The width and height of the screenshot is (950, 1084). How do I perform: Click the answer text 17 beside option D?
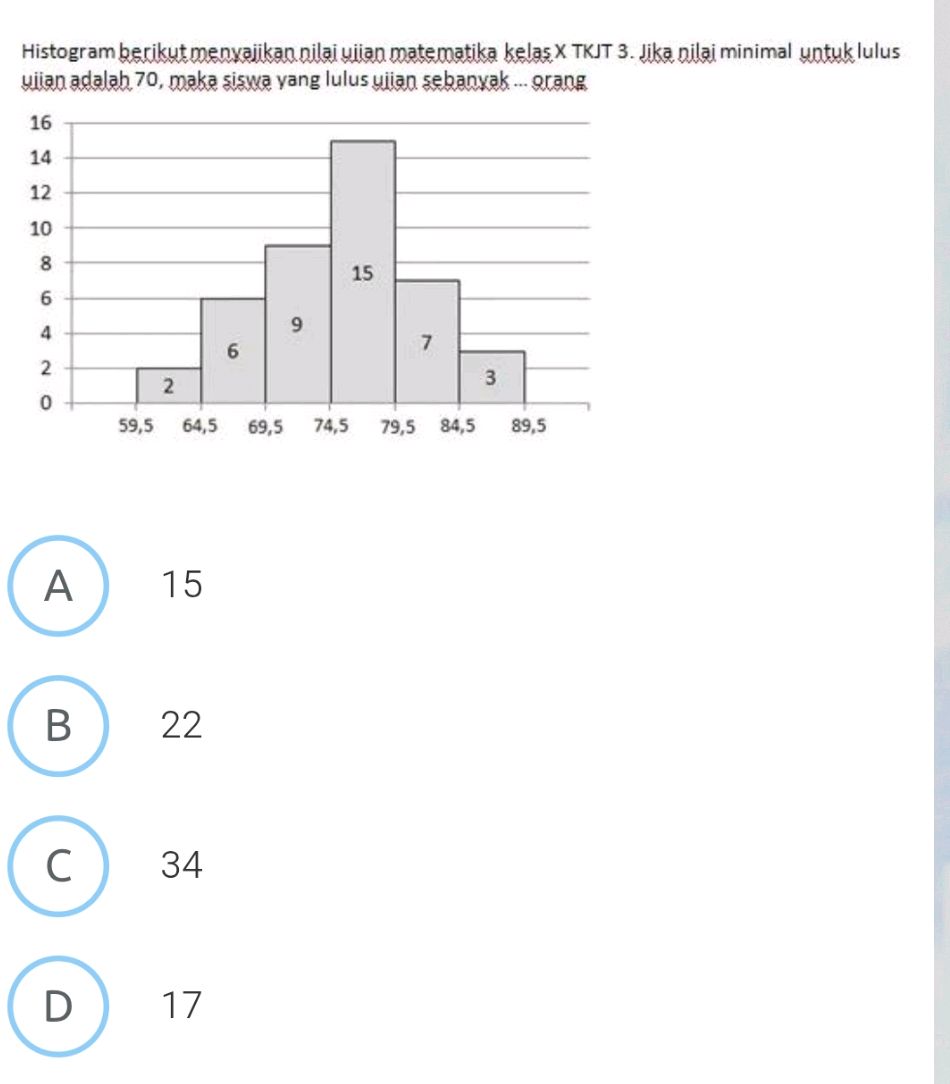tap(178, 1003)
